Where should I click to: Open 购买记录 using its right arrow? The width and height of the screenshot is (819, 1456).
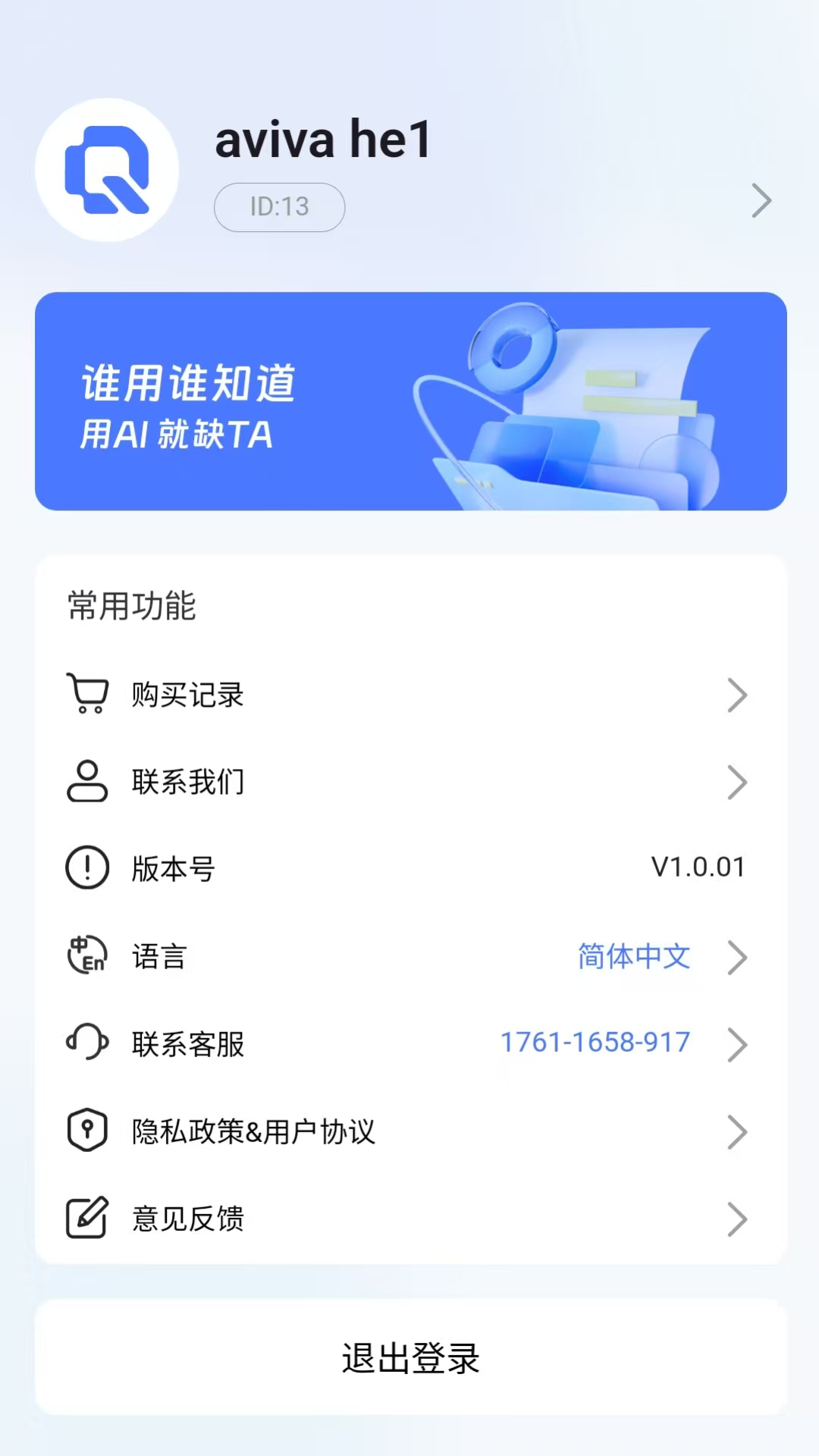coord(736,695)
